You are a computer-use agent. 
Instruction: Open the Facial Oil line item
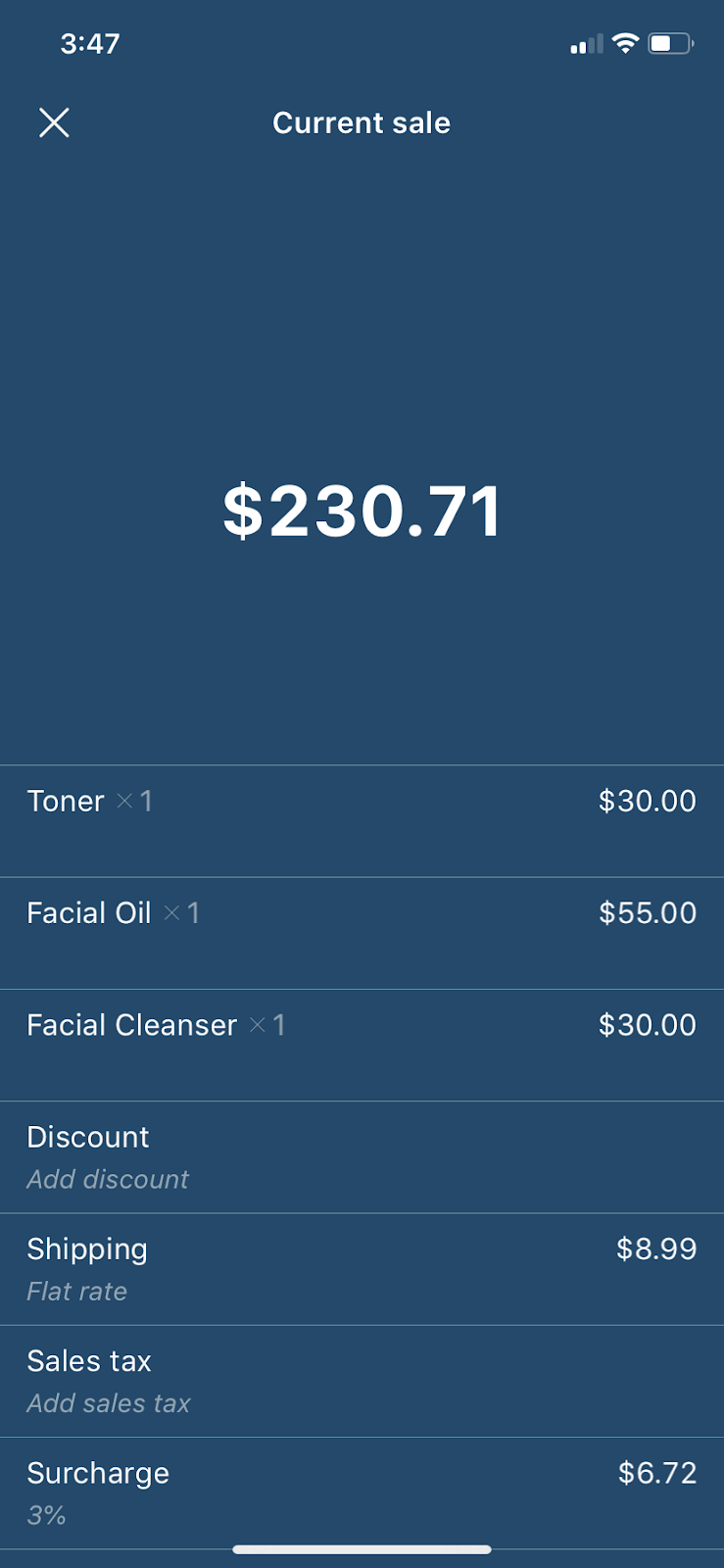pyautogui.click(x=362, y=933)
